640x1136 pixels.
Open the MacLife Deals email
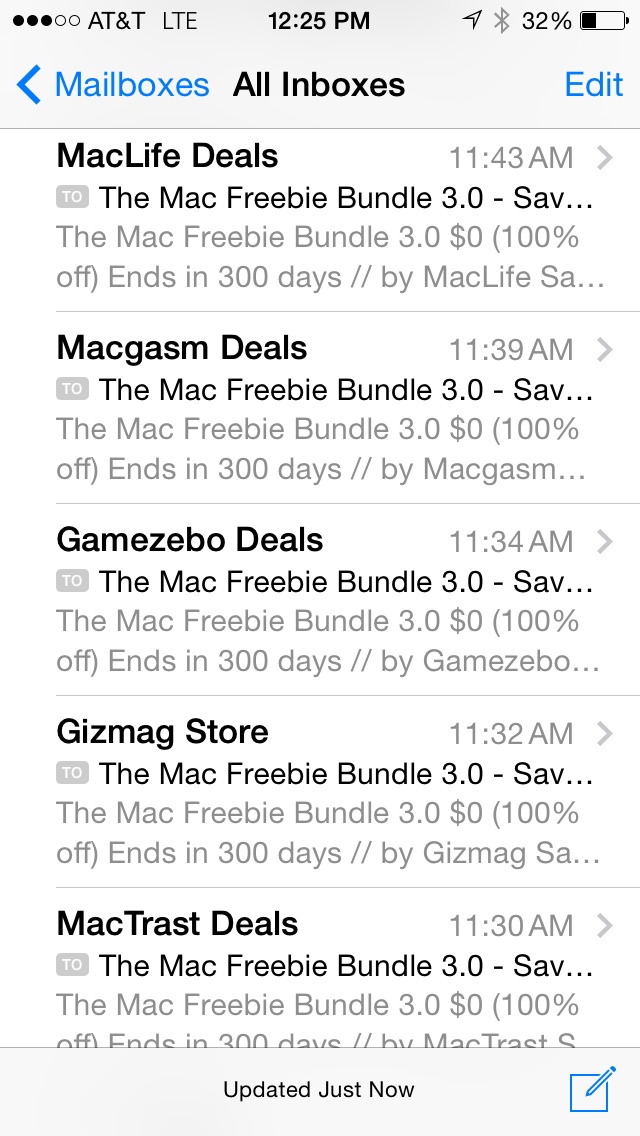[320, 220]
